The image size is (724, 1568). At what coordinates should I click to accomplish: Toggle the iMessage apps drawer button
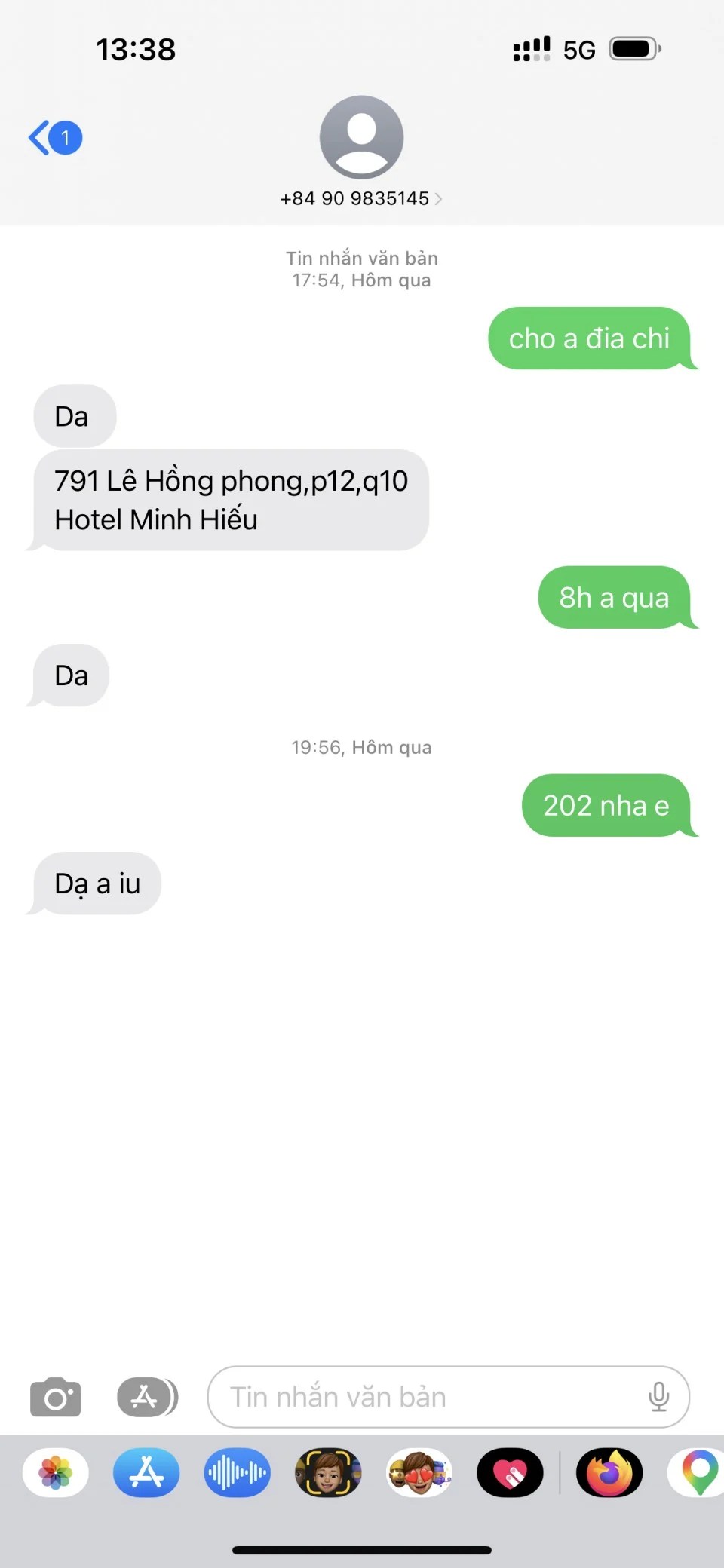click(147, 1397)
